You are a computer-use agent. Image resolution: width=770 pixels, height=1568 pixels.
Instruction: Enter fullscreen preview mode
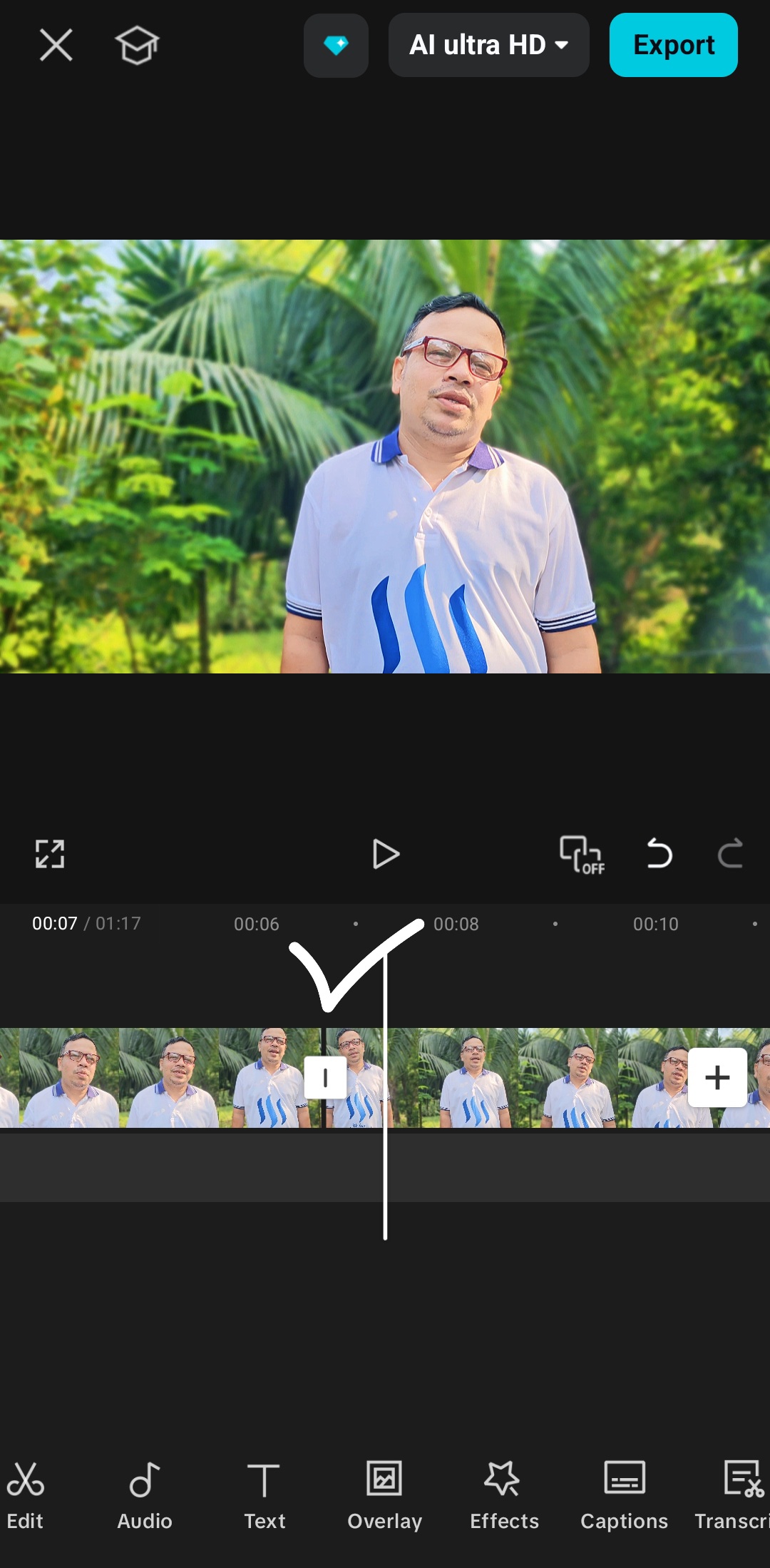tap(50, 853)
